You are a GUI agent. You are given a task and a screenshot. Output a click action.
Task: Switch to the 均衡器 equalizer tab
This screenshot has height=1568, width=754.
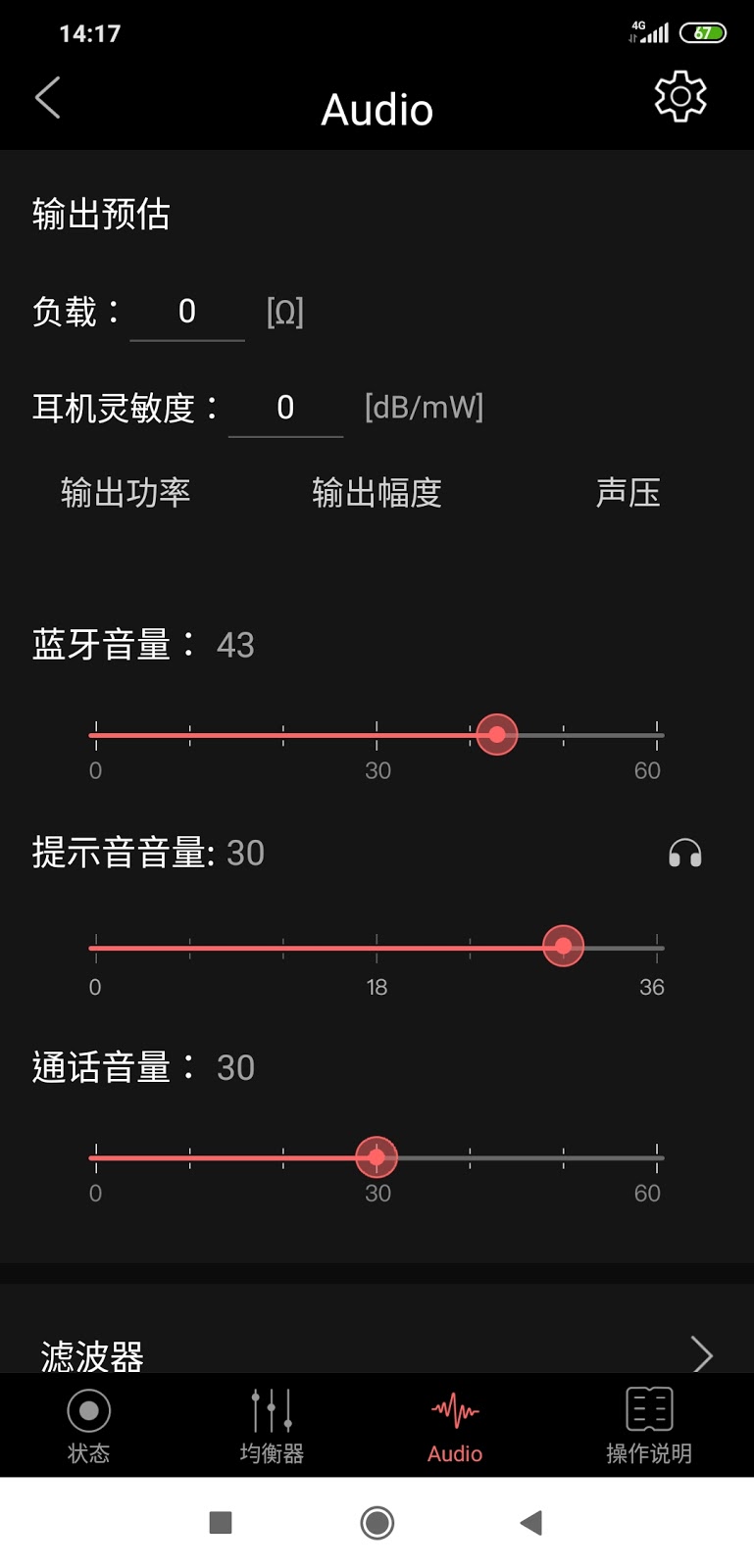click(x=272, y=1425)
